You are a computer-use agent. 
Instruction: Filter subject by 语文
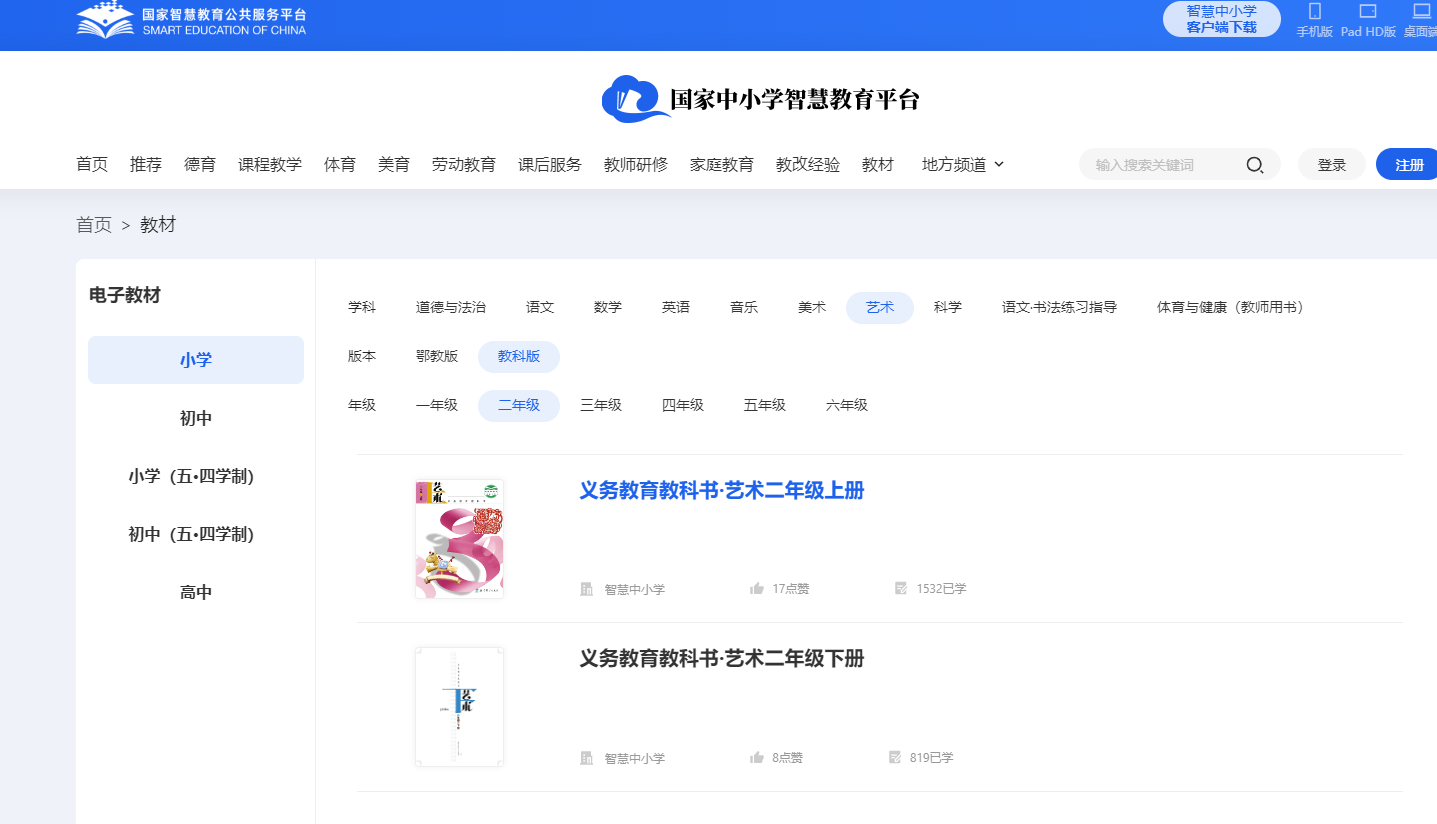click(x=540, y=307)
